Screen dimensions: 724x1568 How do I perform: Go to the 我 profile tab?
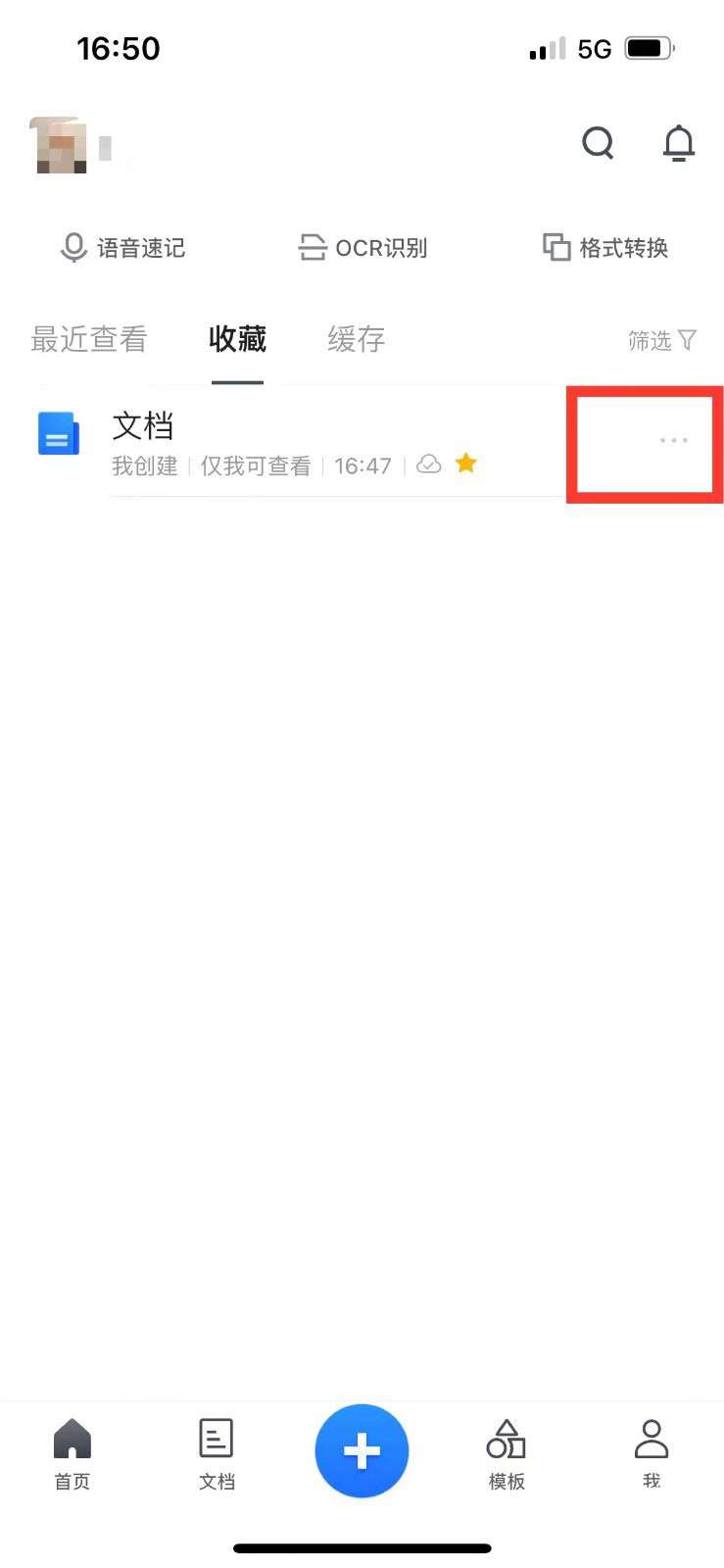click(652, 1454)
